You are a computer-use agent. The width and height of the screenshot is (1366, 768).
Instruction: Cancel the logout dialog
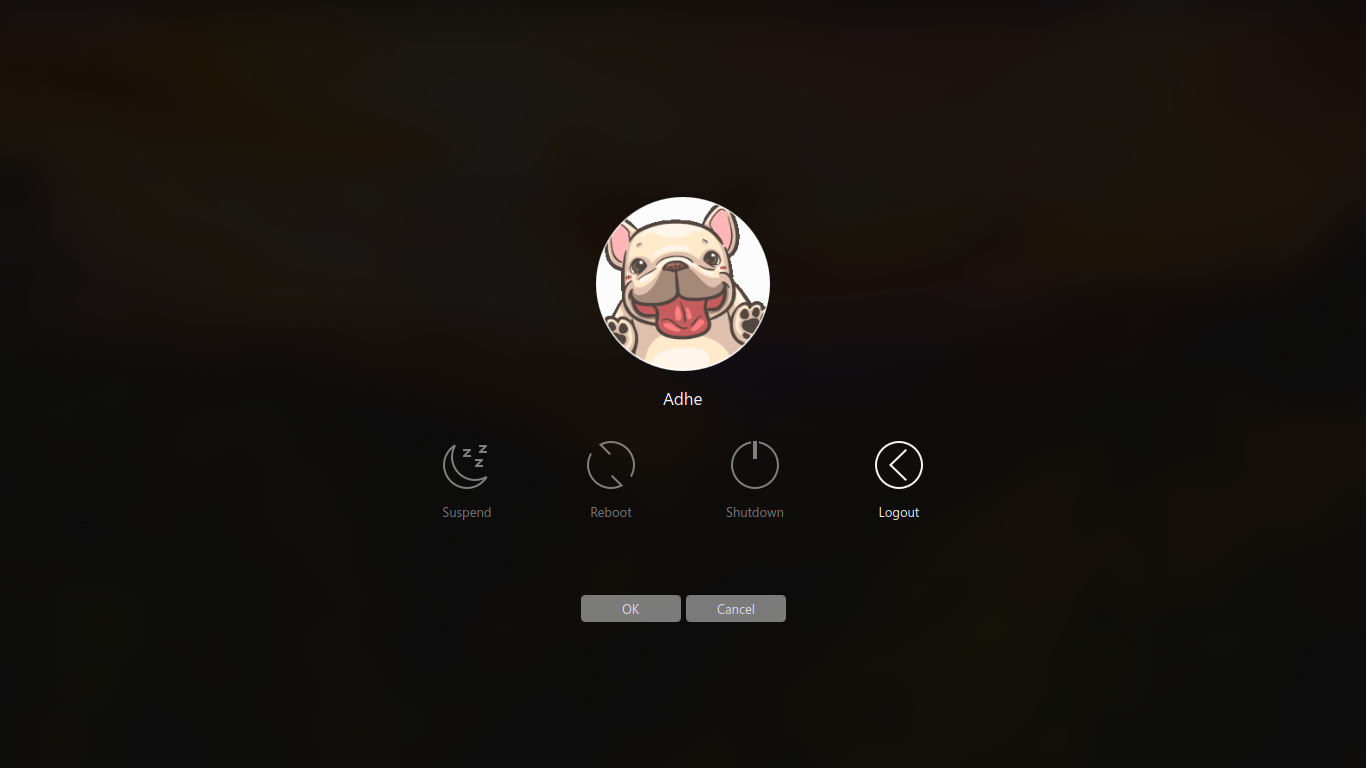coord(735,609)
